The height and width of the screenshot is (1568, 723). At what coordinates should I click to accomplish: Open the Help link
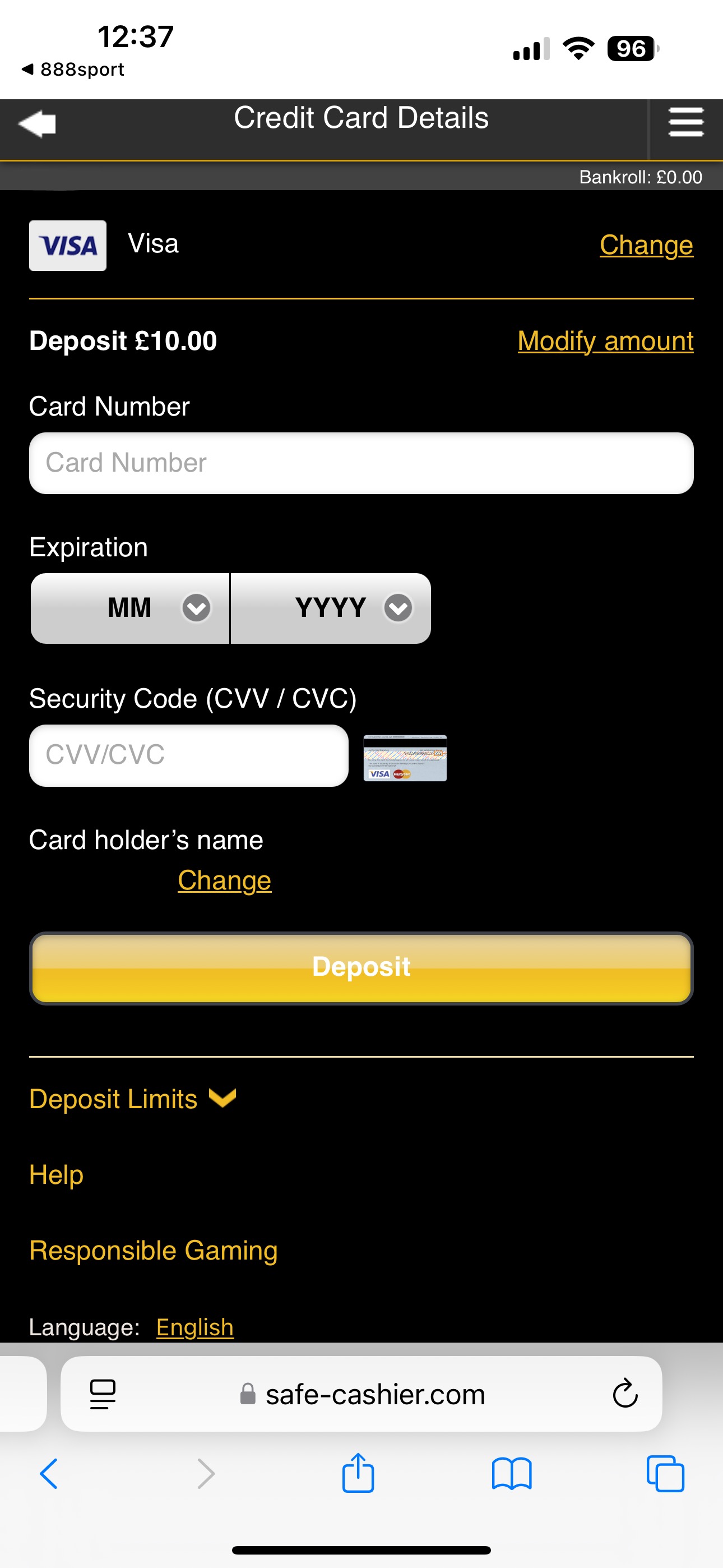pyautogui.click(x=56, y=1175)
